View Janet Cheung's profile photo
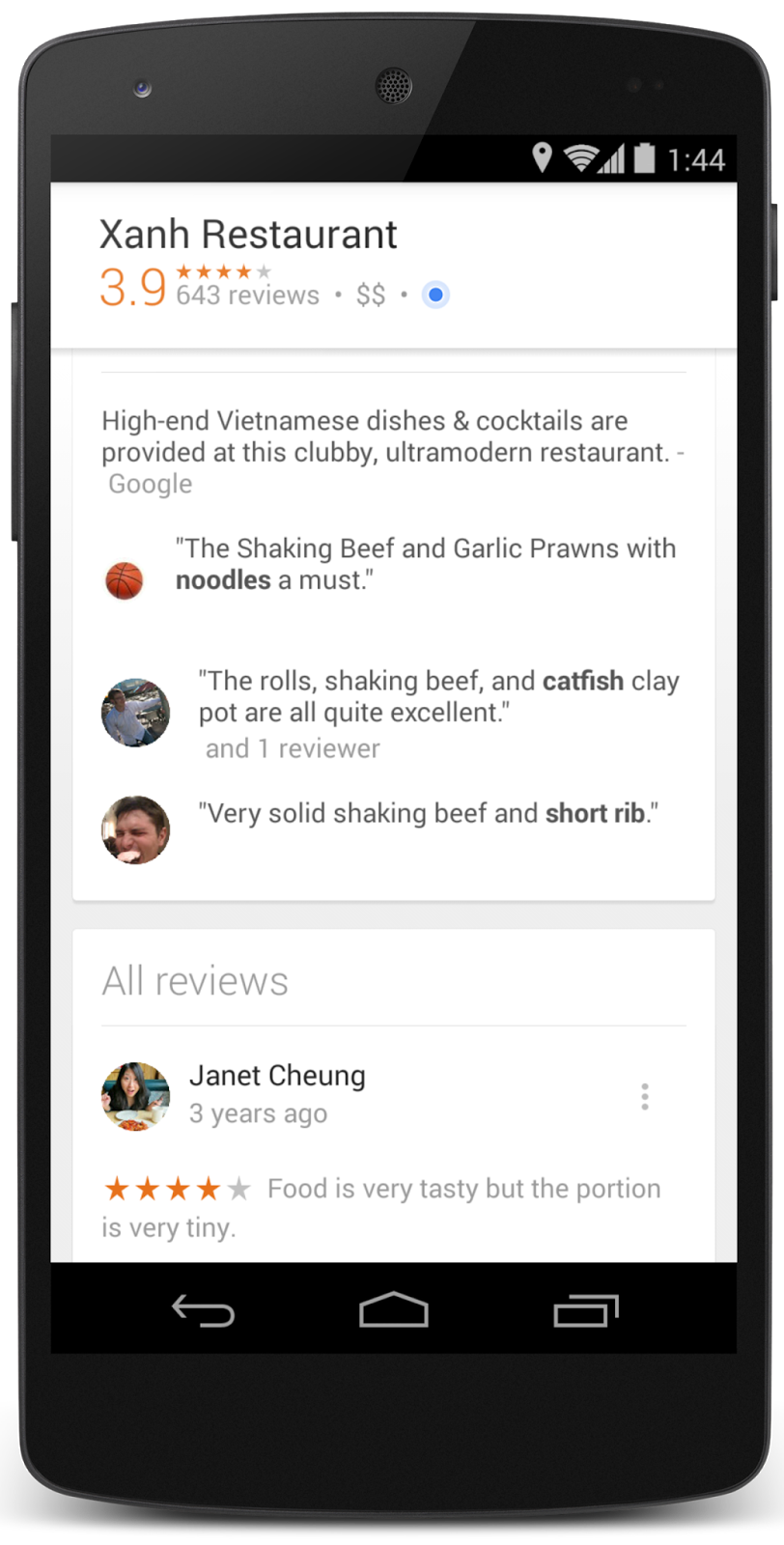Image resolution: width=784 pixels, height=1545 pixels. pyautogui.click(x=136, y=1096)
